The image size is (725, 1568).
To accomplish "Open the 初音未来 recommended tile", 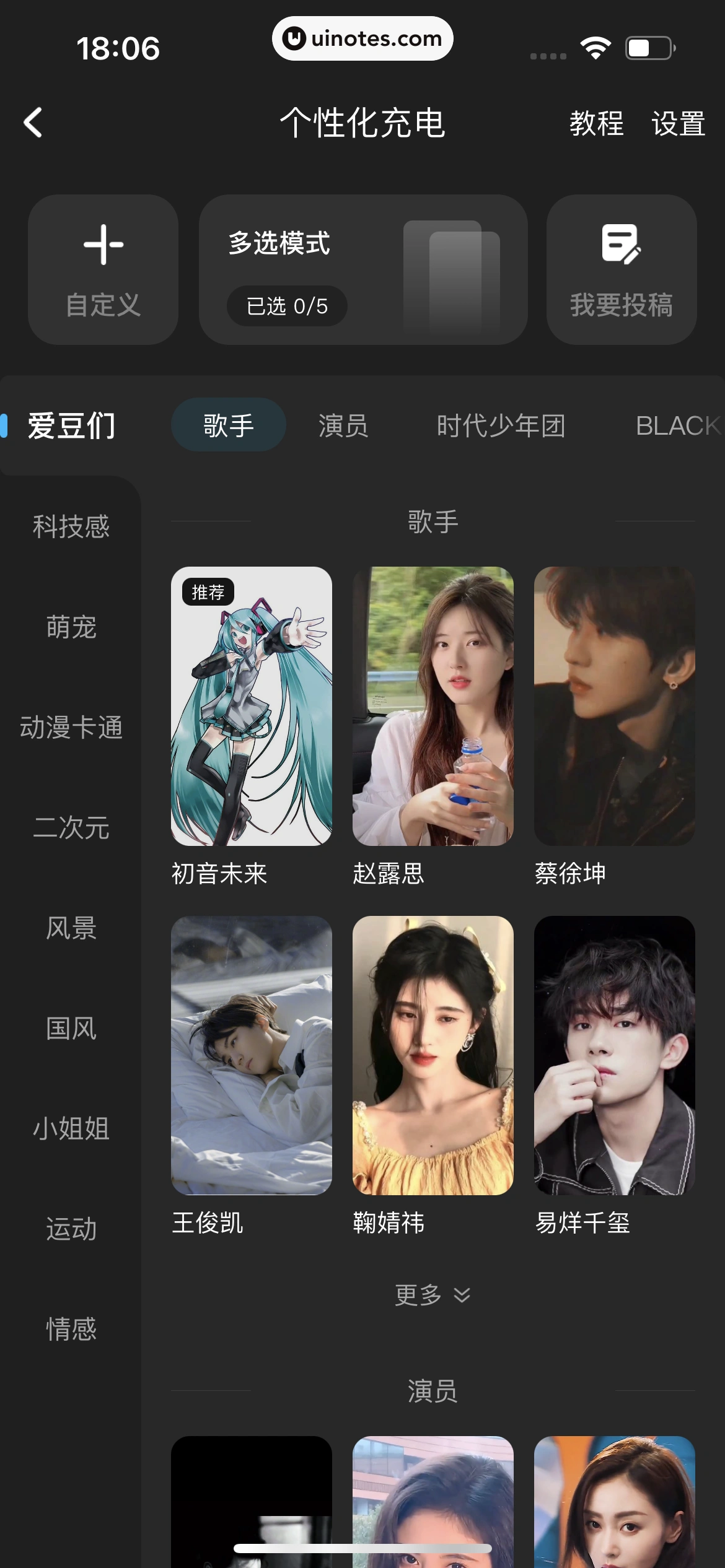I will click(251, 706).
